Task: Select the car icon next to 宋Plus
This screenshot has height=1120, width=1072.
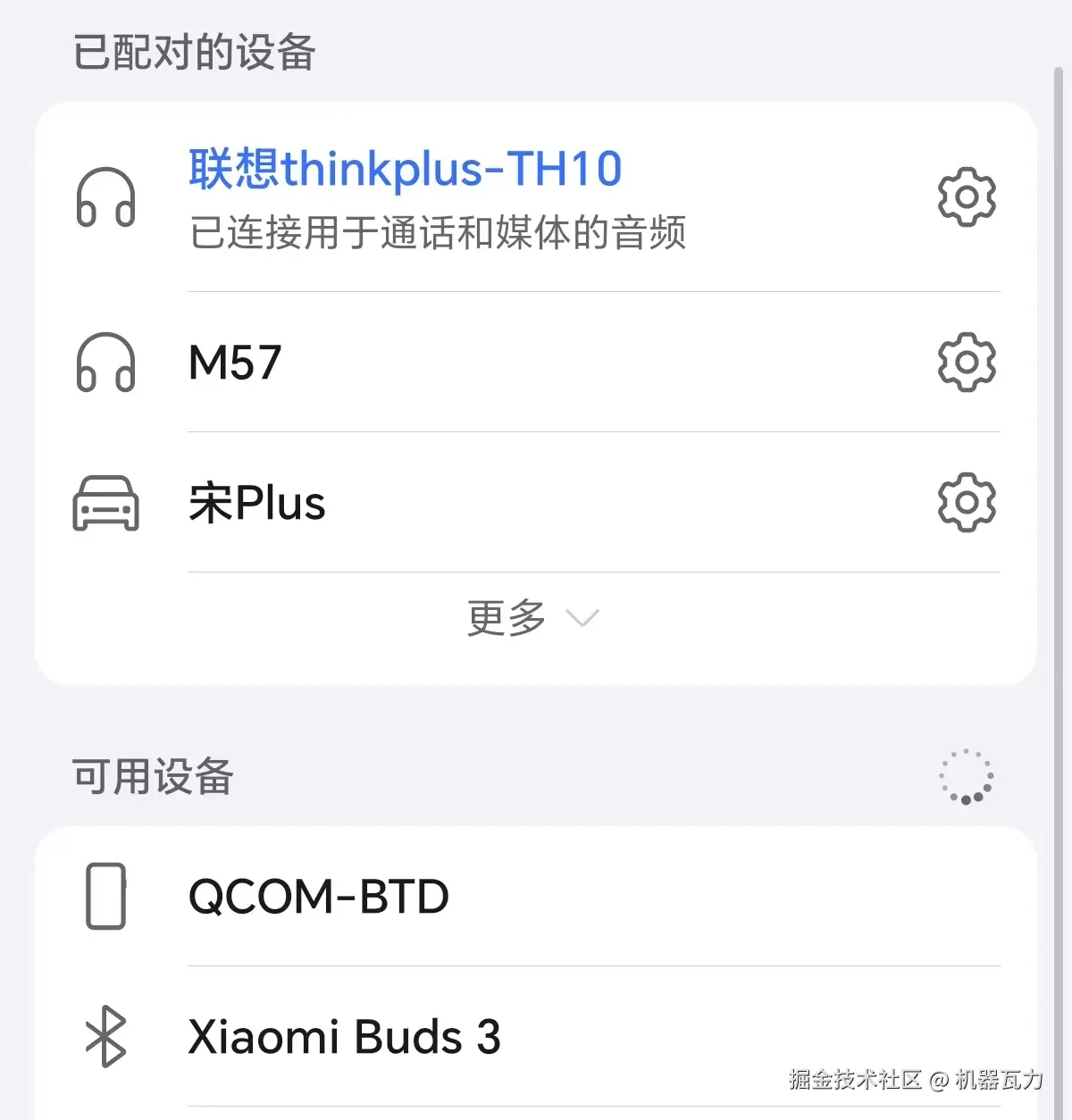Action: [105, 503]
